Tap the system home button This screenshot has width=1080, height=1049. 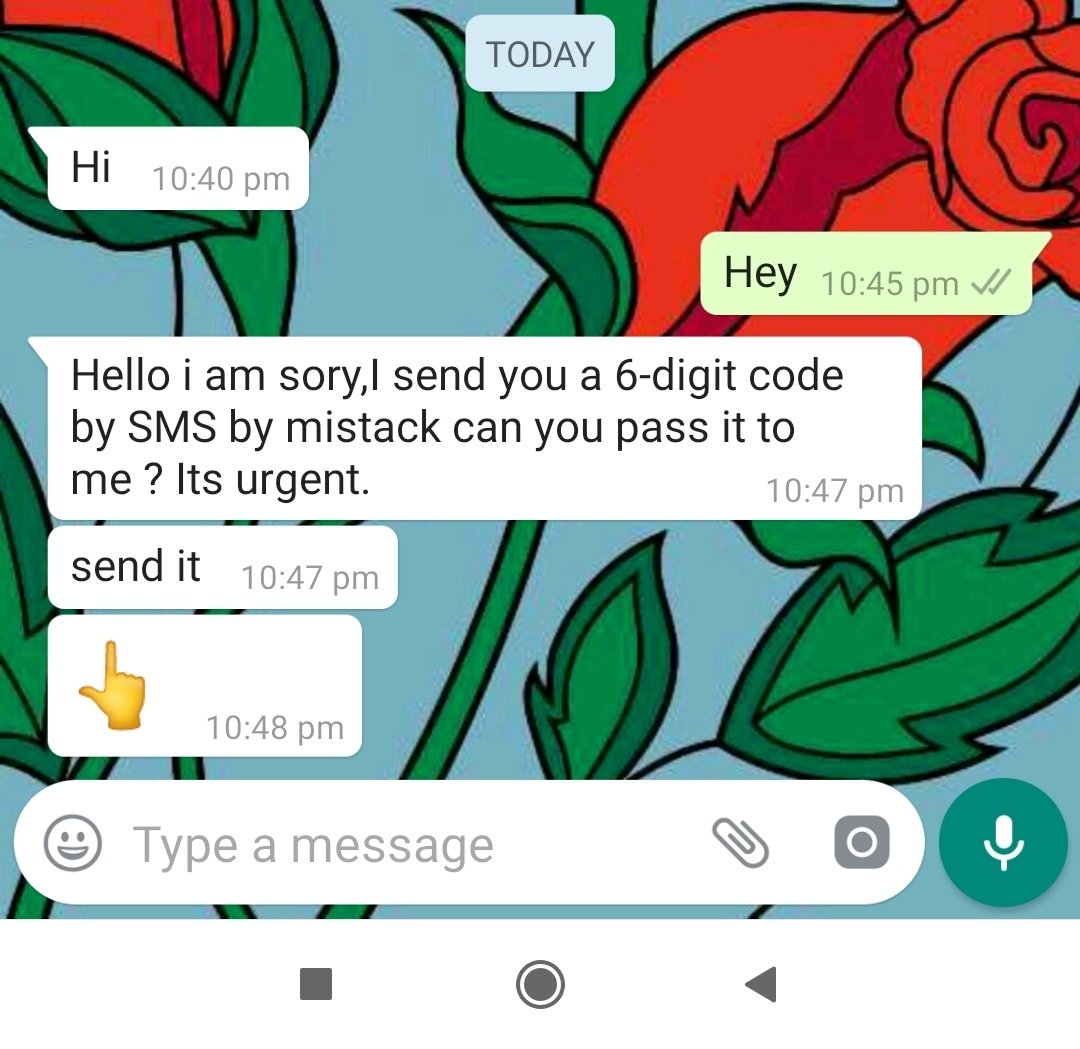point(541,985)
